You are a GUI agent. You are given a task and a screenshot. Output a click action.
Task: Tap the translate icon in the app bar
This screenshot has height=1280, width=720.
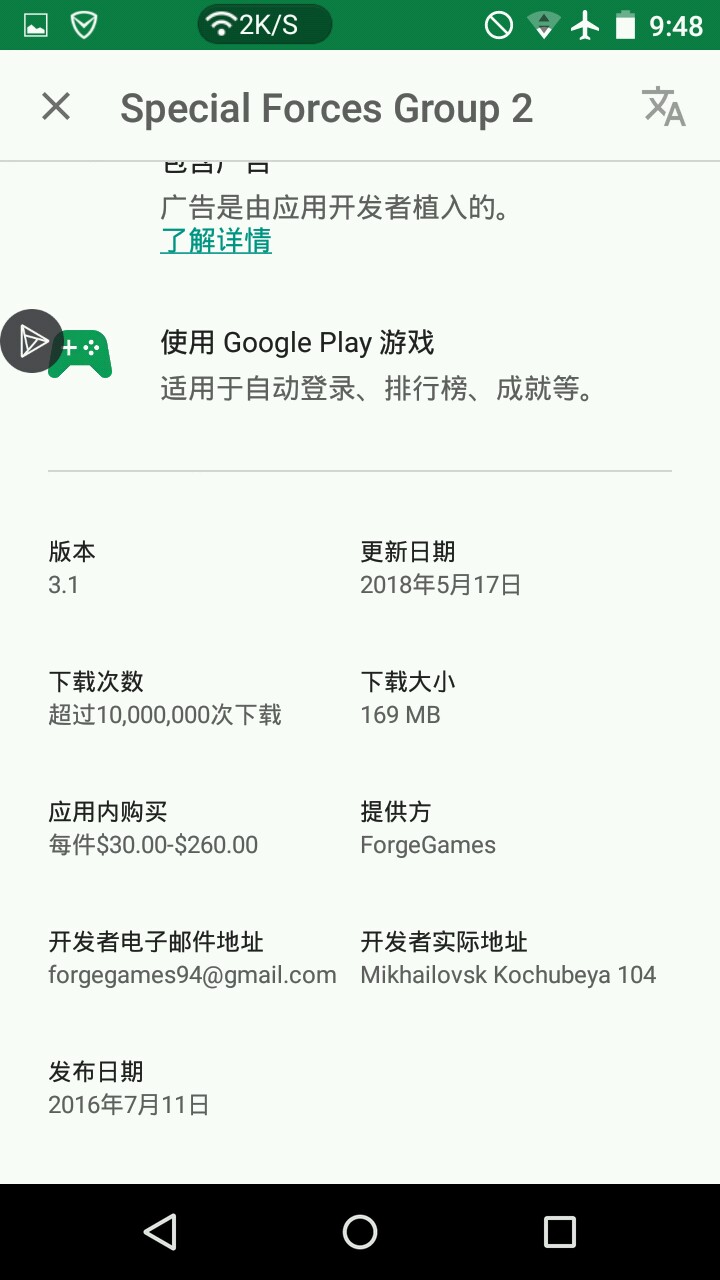click(x=663, y=106)
